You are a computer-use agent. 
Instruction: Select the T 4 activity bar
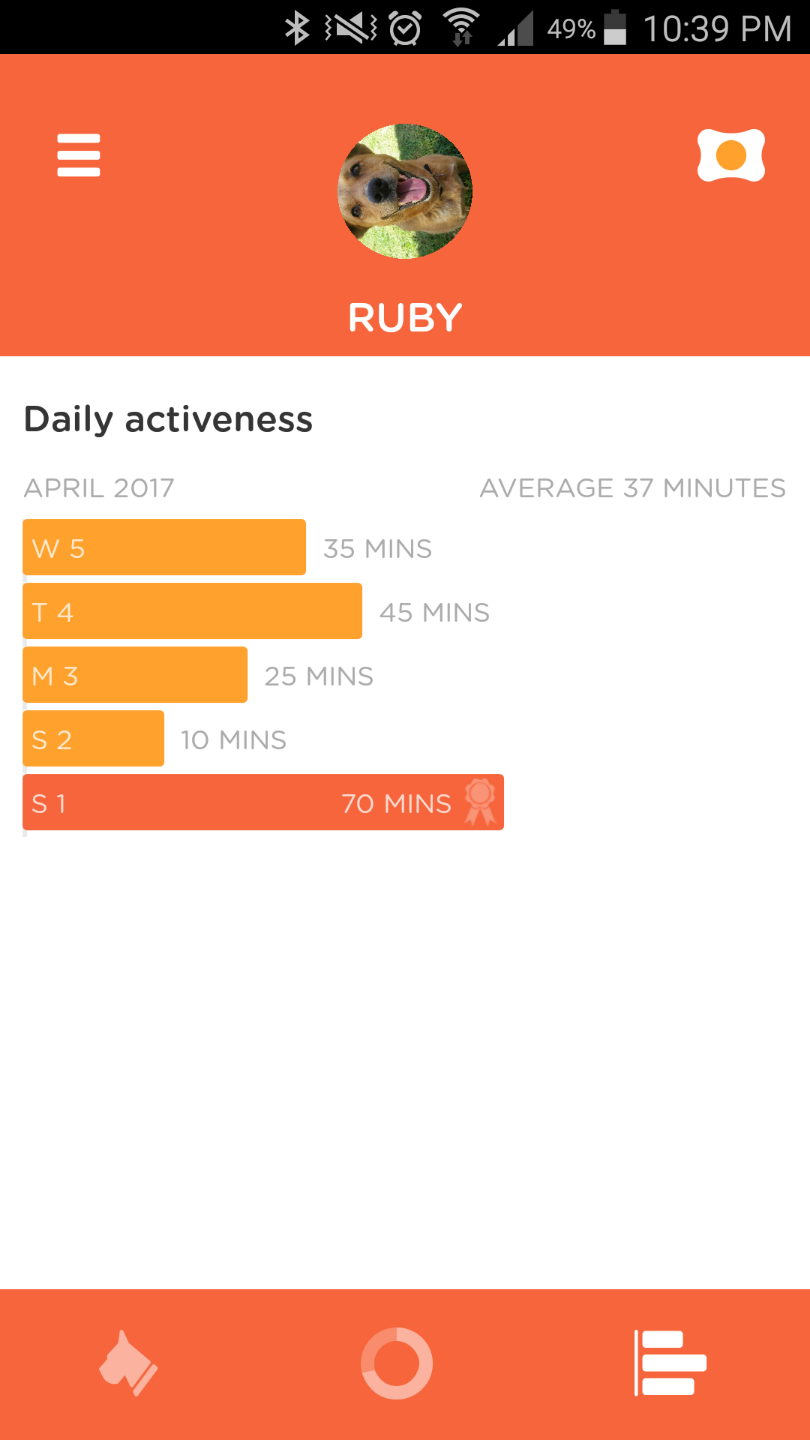pyautogui.click(x=192, y=611)
